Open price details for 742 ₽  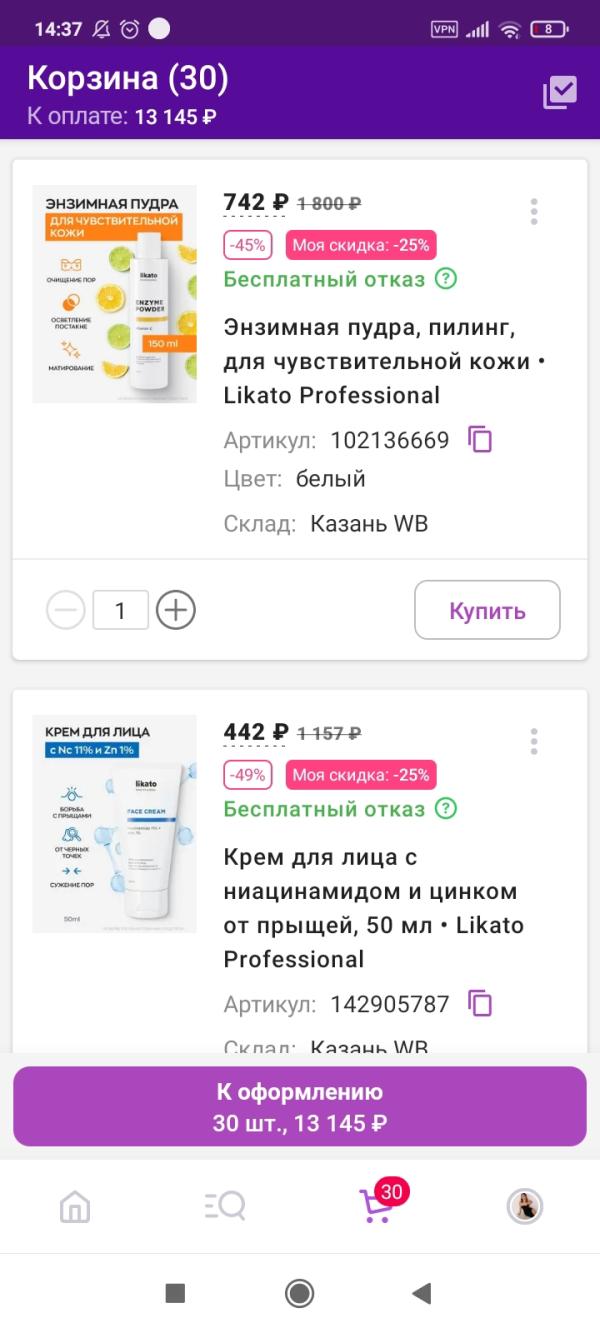point(256,203)
